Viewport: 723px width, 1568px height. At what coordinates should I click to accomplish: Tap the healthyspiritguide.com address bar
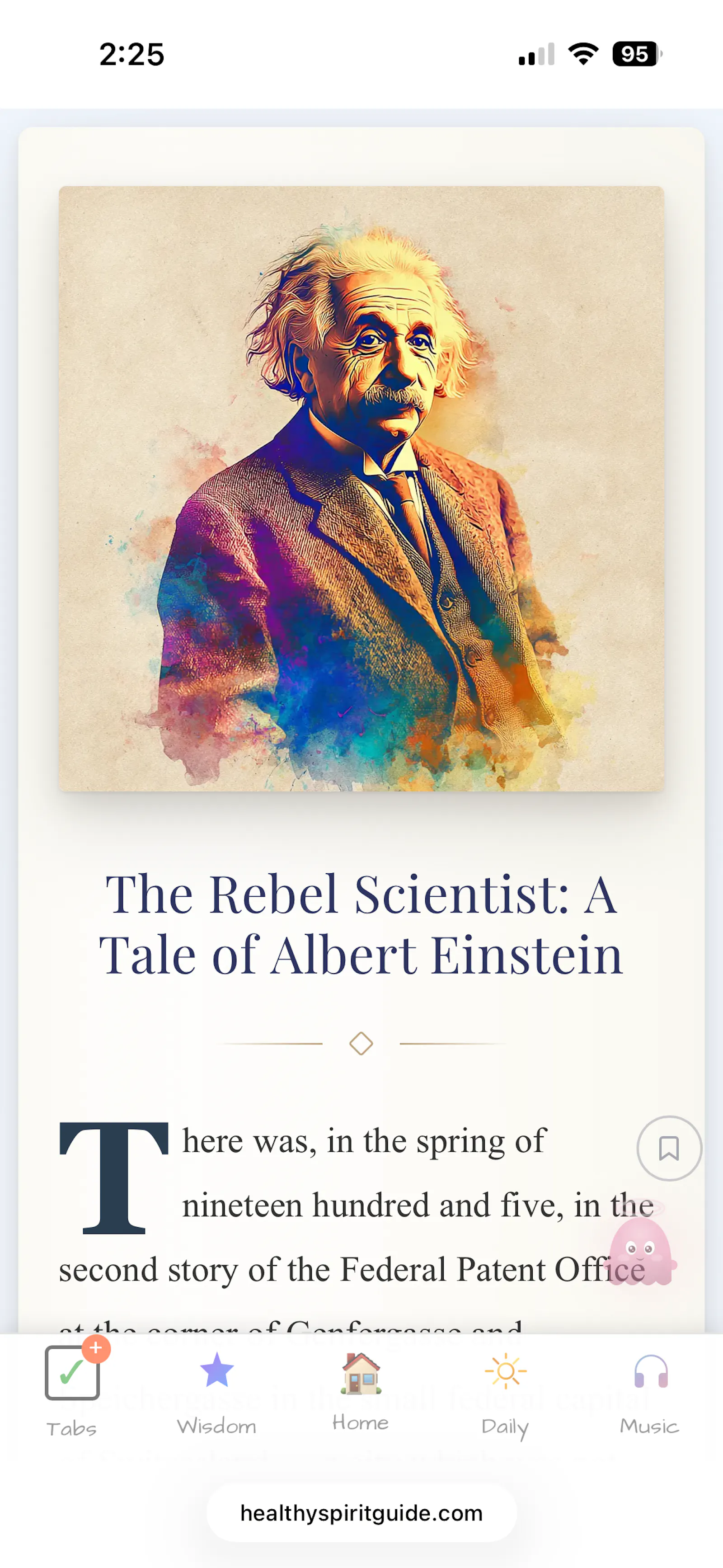pos(361,1512)
